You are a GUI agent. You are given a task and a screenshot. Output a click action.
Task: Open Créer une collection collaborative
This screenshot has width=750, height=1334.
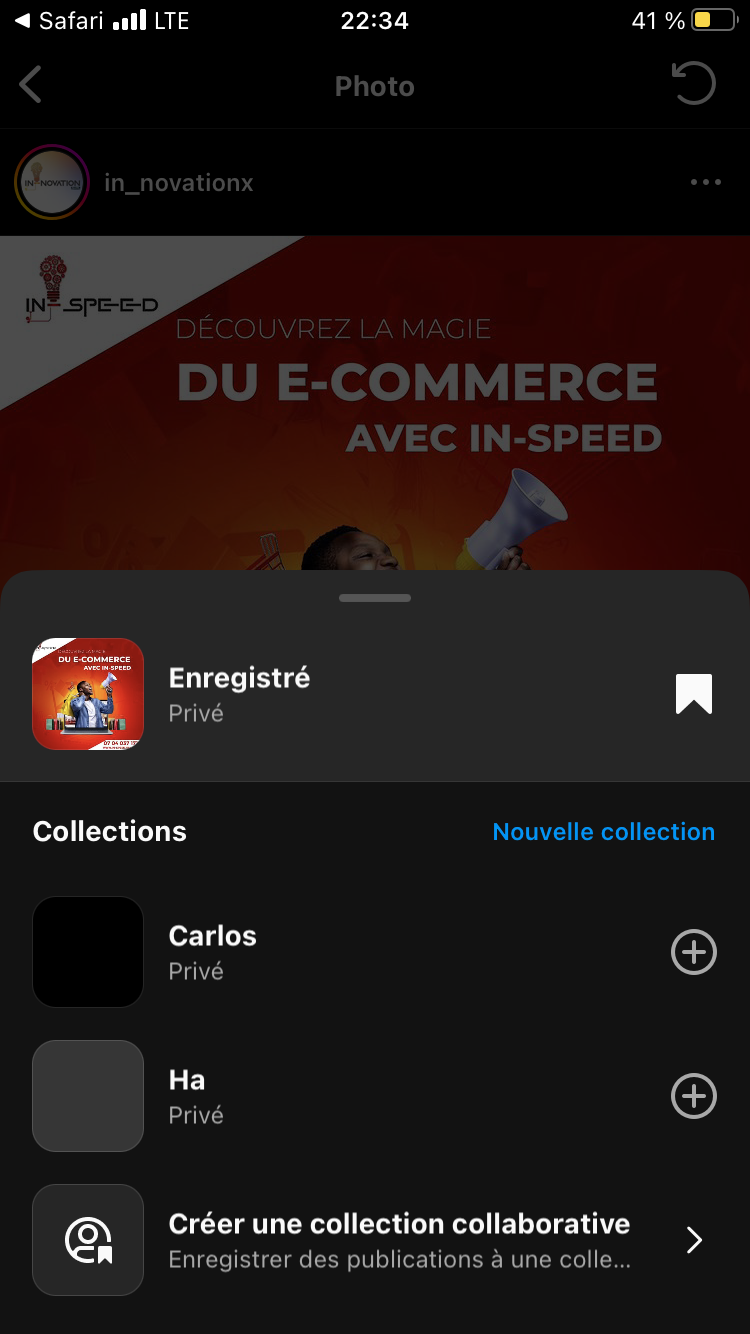400,1240
